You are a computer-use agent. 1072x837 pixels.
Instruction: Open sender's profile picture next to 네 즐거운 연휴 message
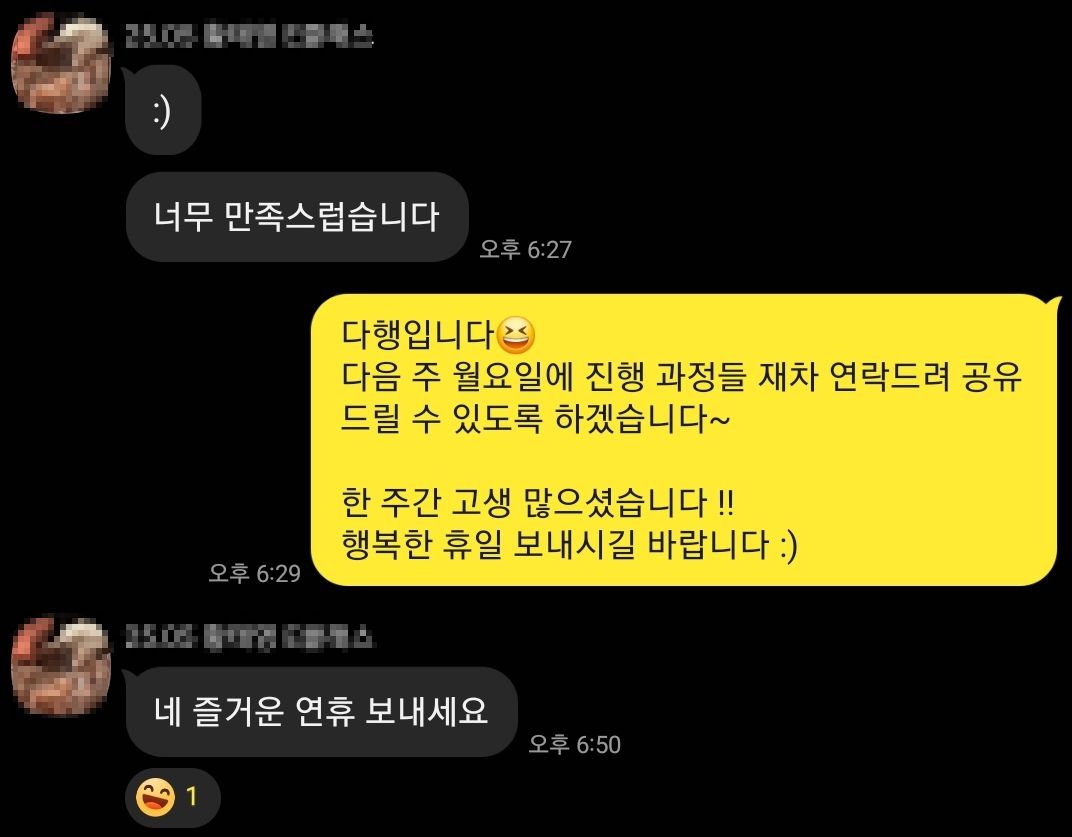coord(62,665)
